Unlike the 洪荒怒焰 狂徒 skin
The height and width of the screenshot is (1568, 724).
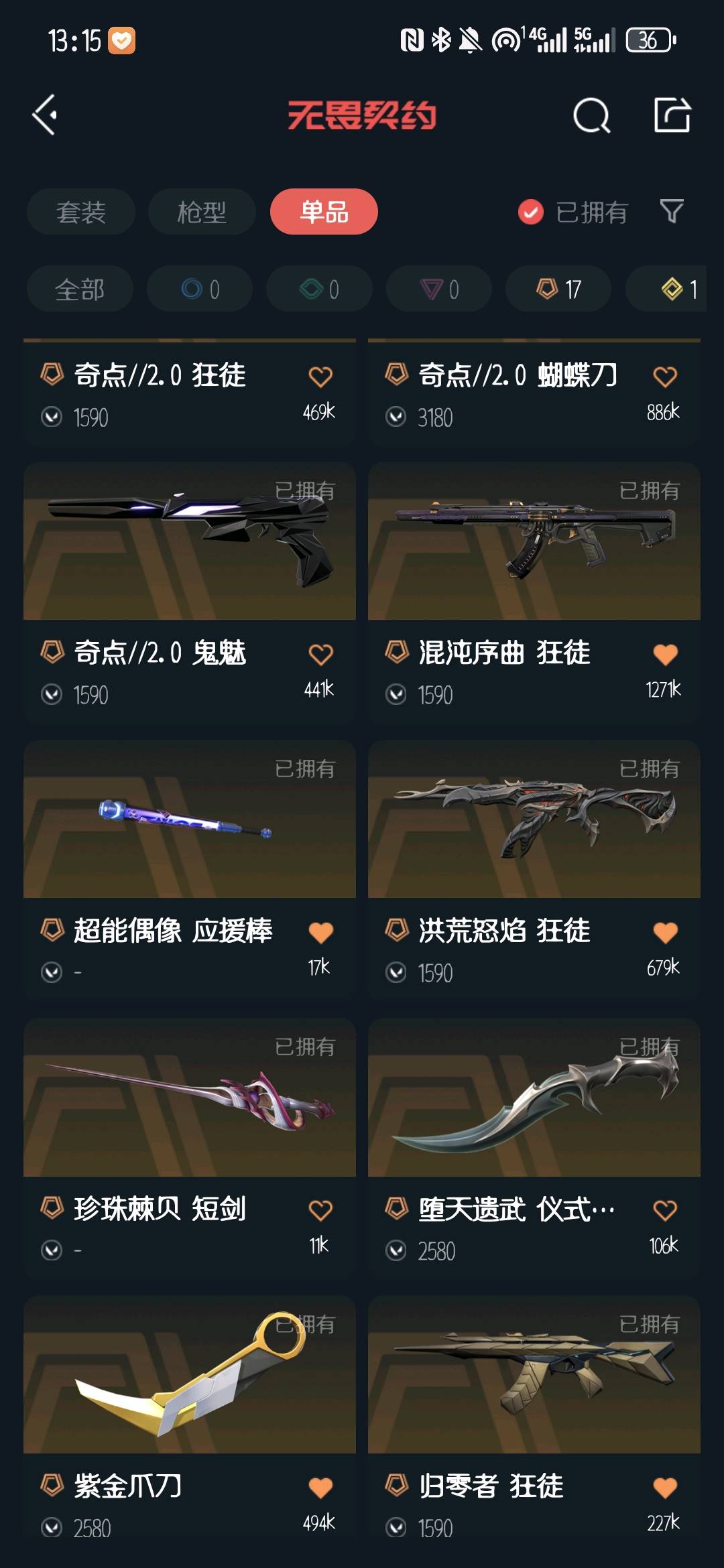[665, 932]
